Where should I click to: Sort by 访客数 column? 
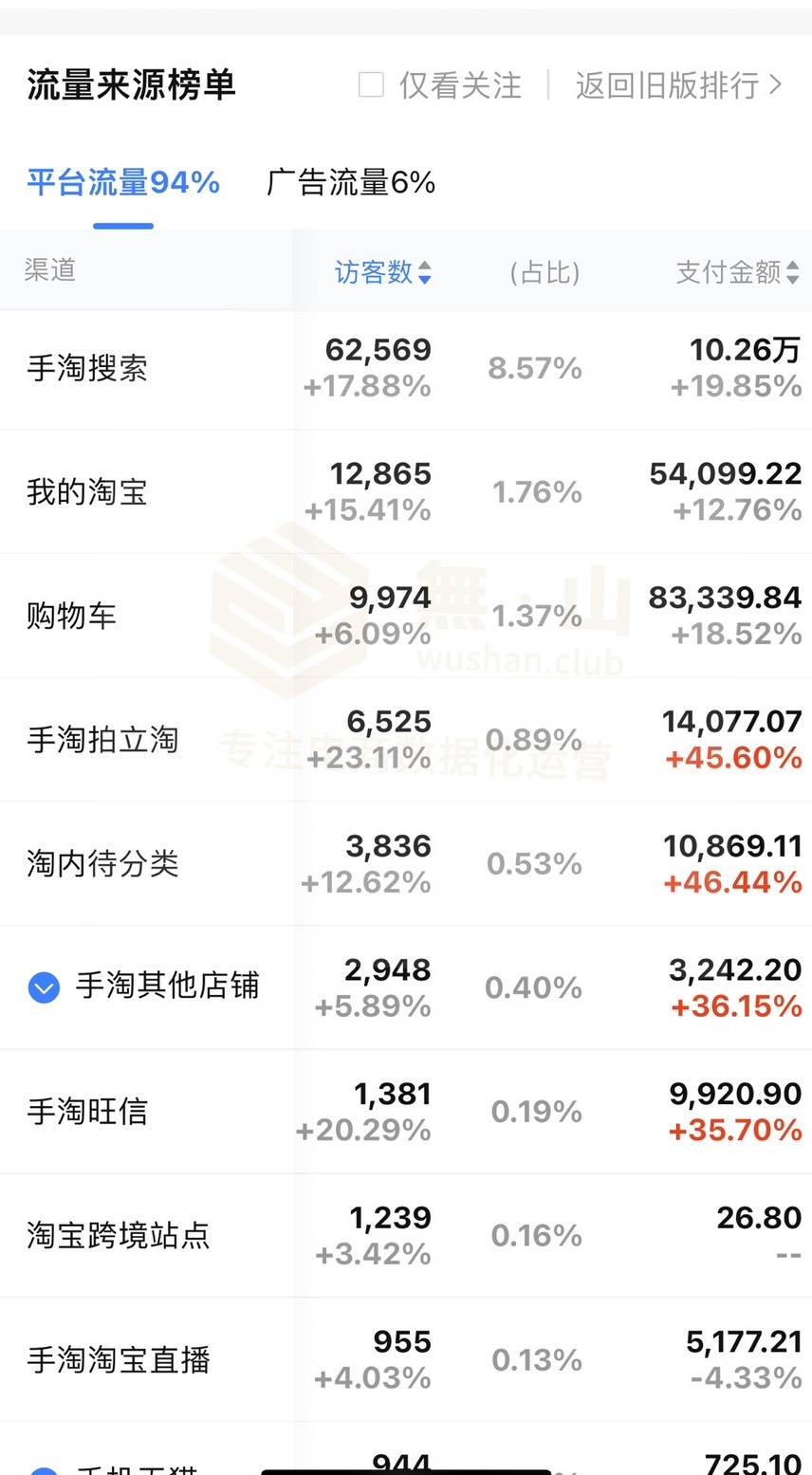pyautogui.click(x=383, y=272)
